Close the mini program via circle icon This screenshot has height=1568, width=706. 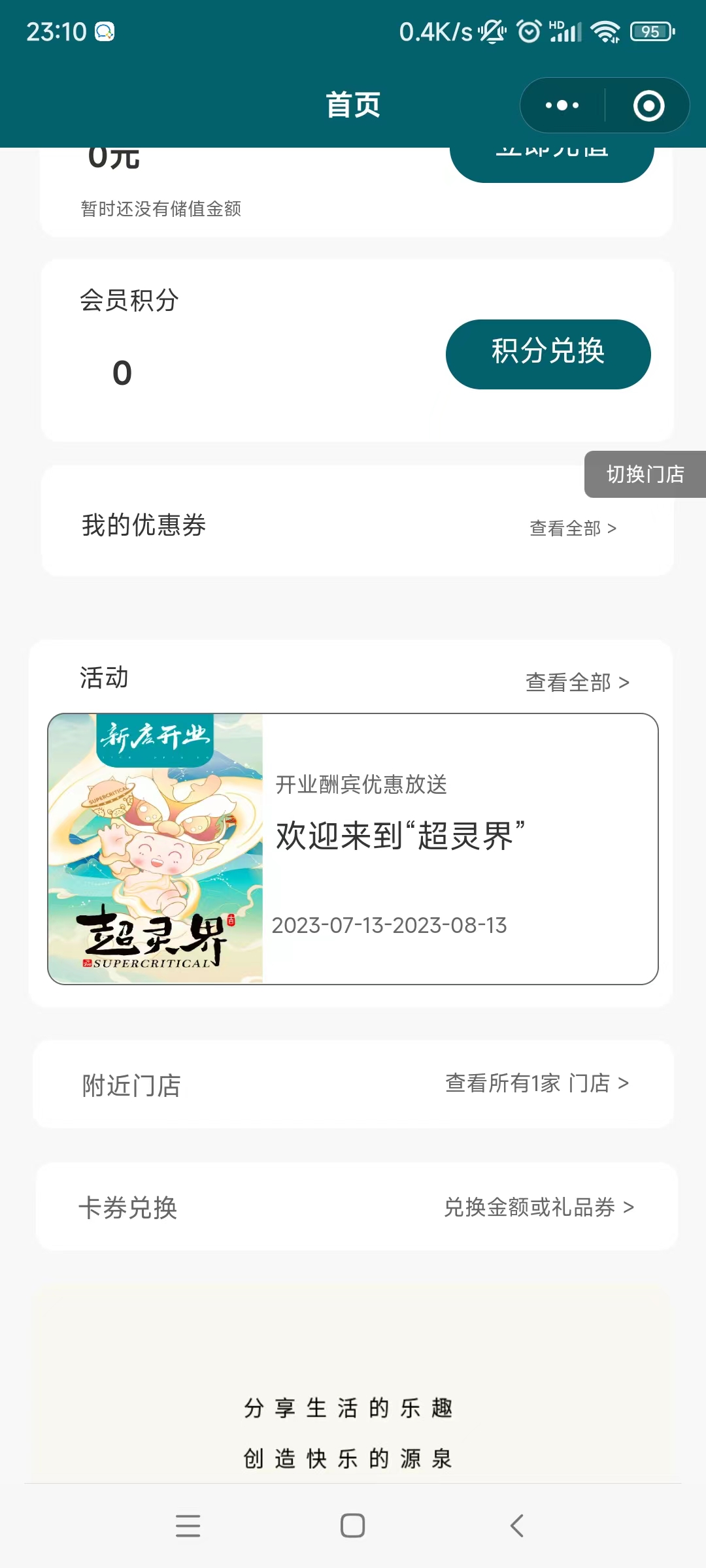648,106
